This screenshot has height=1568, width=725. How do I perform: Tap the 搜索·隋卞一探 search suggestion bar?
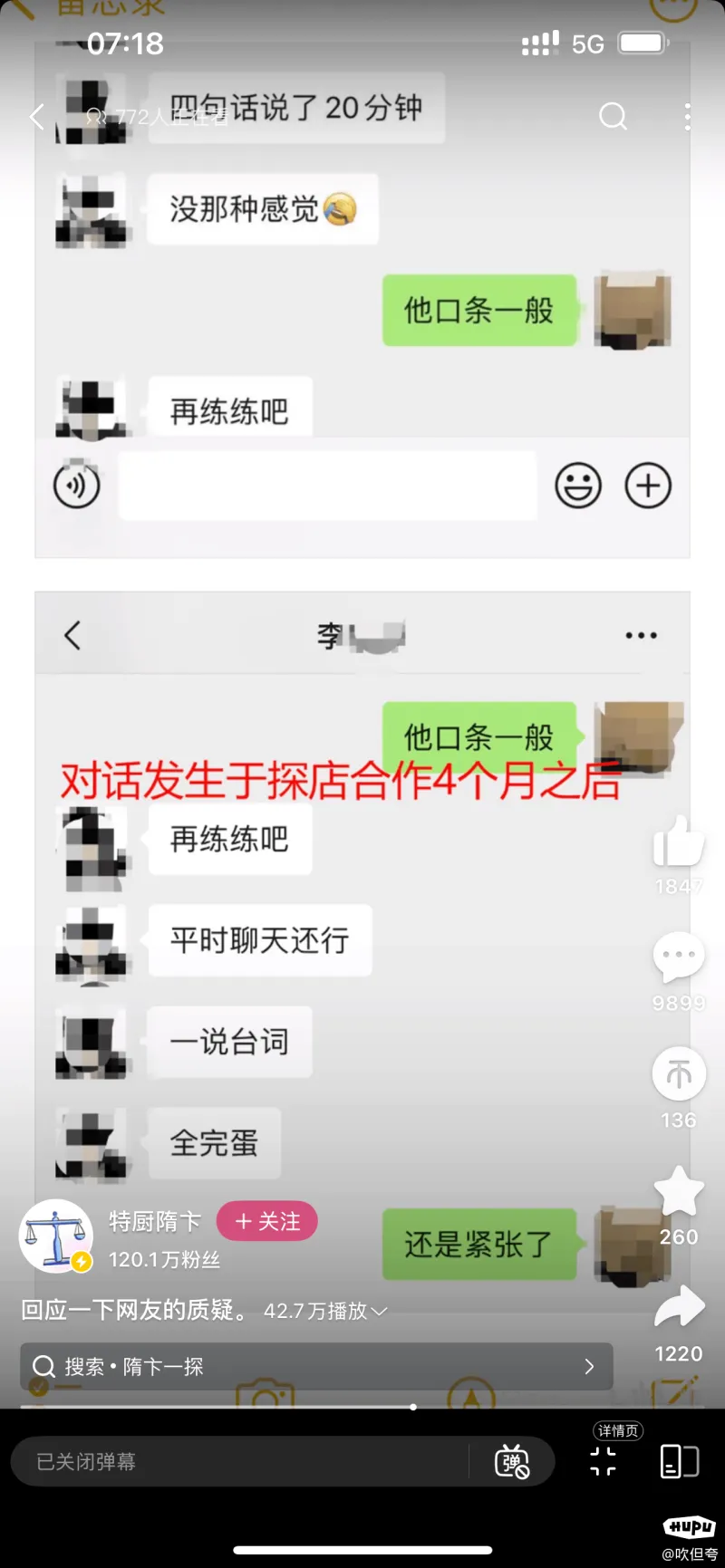coord(316,1367)
